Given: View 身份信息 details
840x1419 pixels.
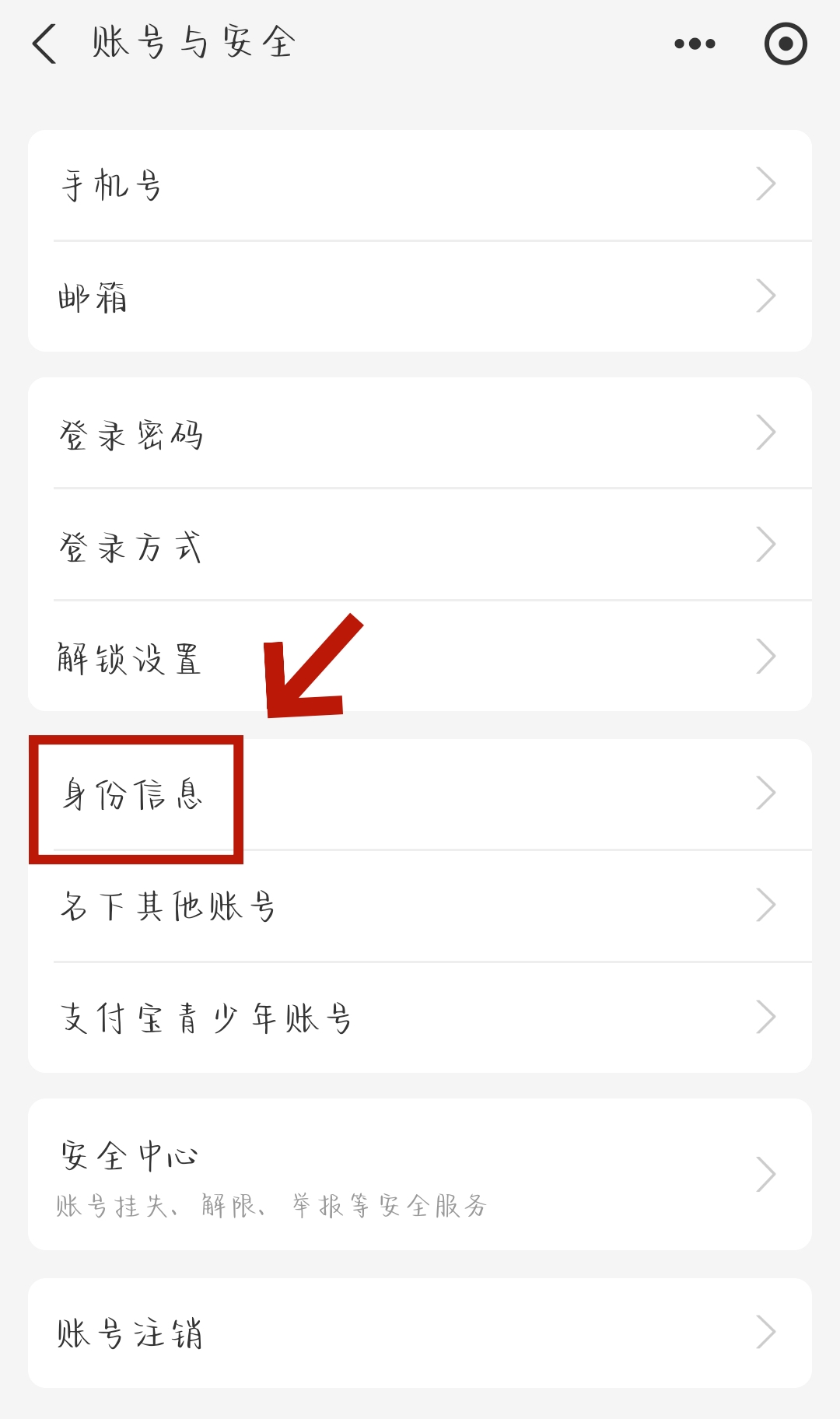Looking at the screenshot, I should pyautogui.click(x=420, y=794).
